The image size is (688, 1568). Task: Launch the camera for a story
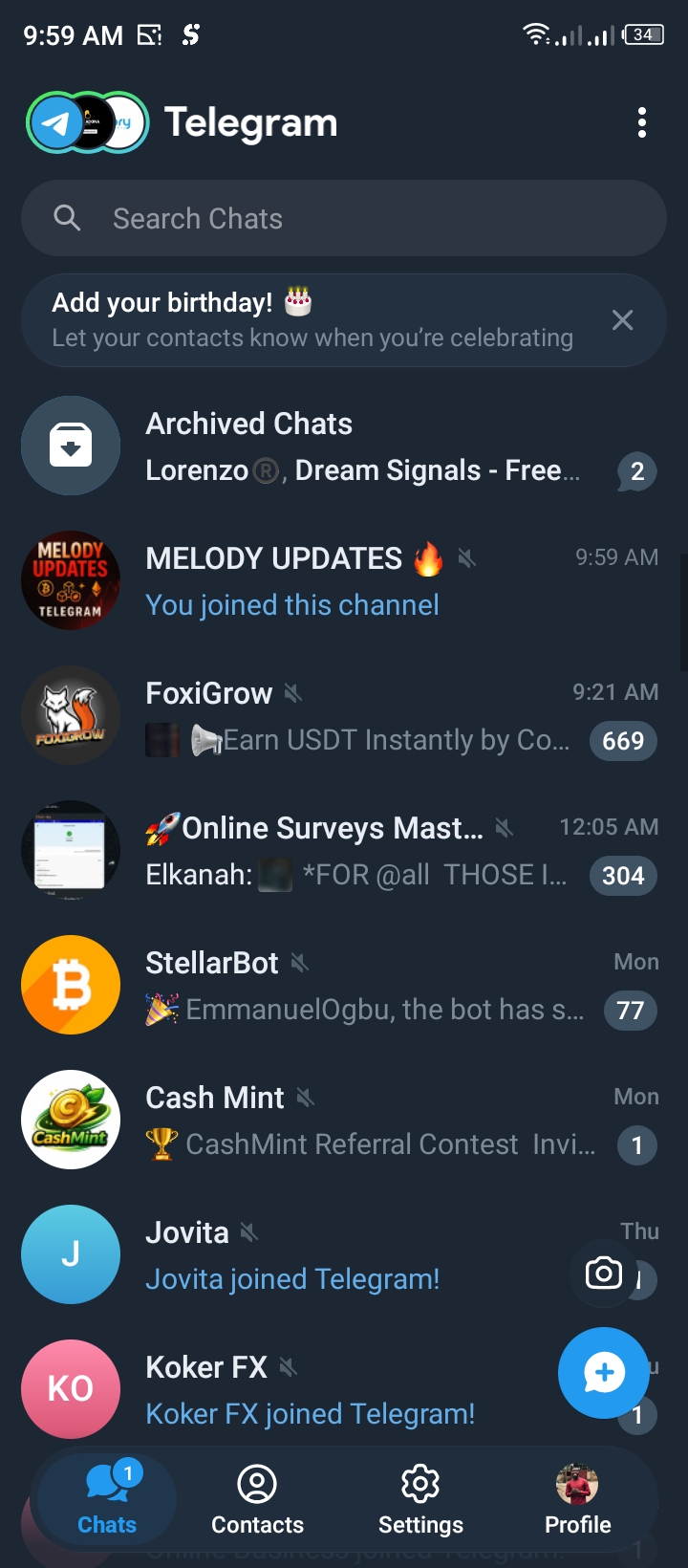tap(603, 1274)
